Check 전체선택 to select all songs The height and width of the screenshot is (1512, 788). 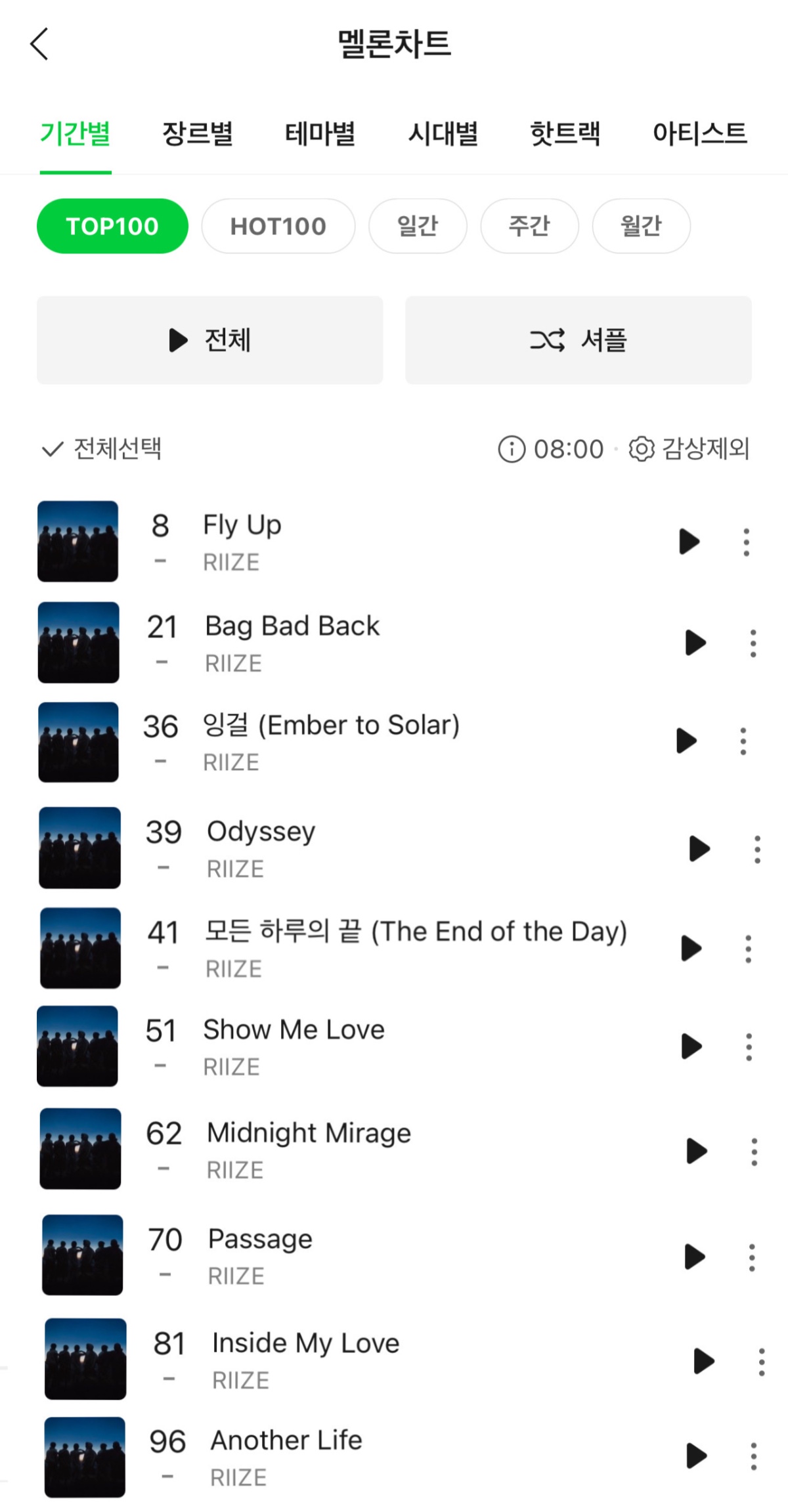(x=102, y=449)
